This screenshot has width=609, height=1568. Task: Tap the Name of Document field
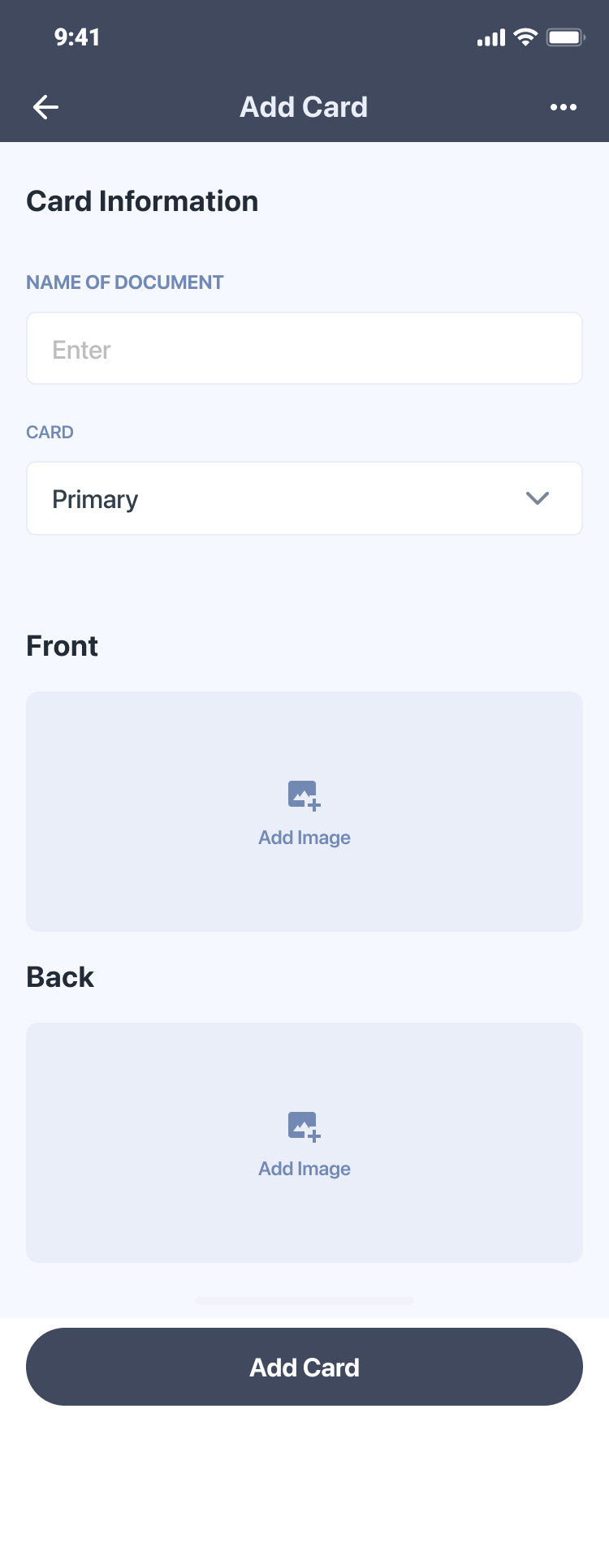click(304, 348)
